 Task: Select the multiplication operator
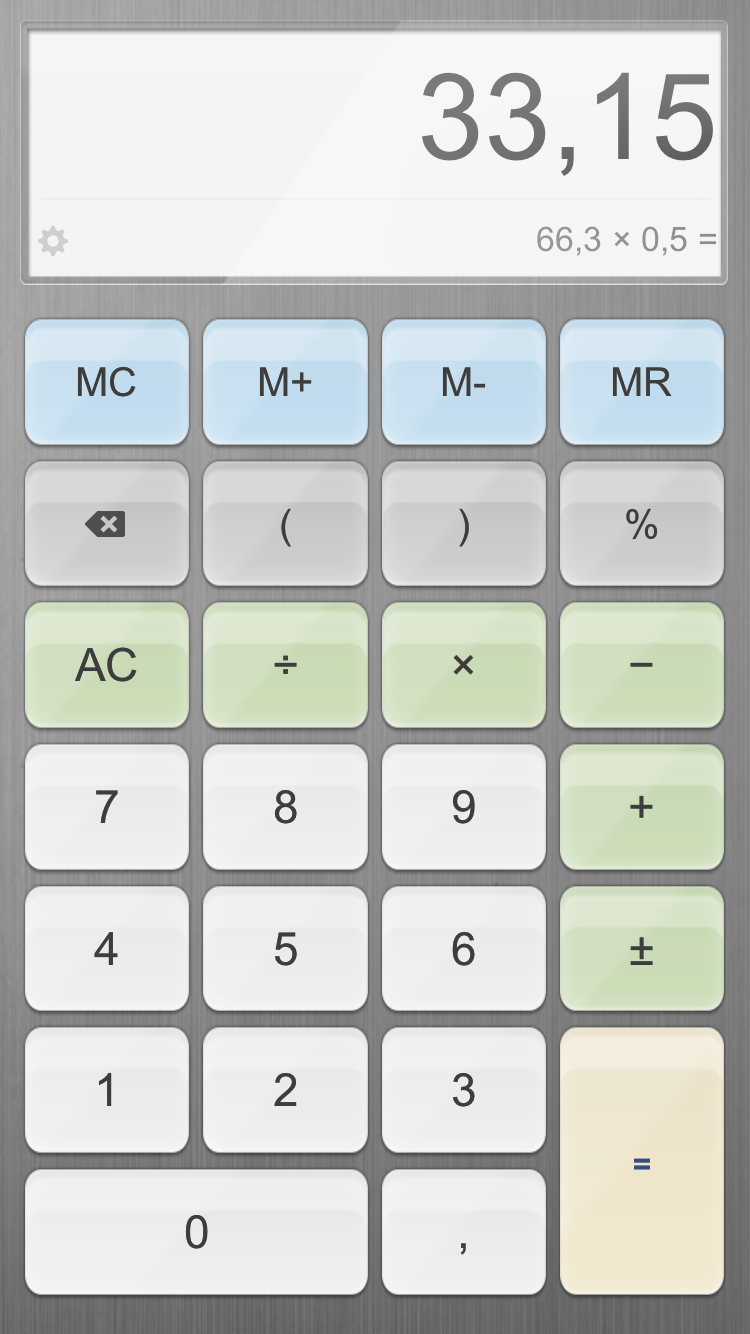point(463,665)
